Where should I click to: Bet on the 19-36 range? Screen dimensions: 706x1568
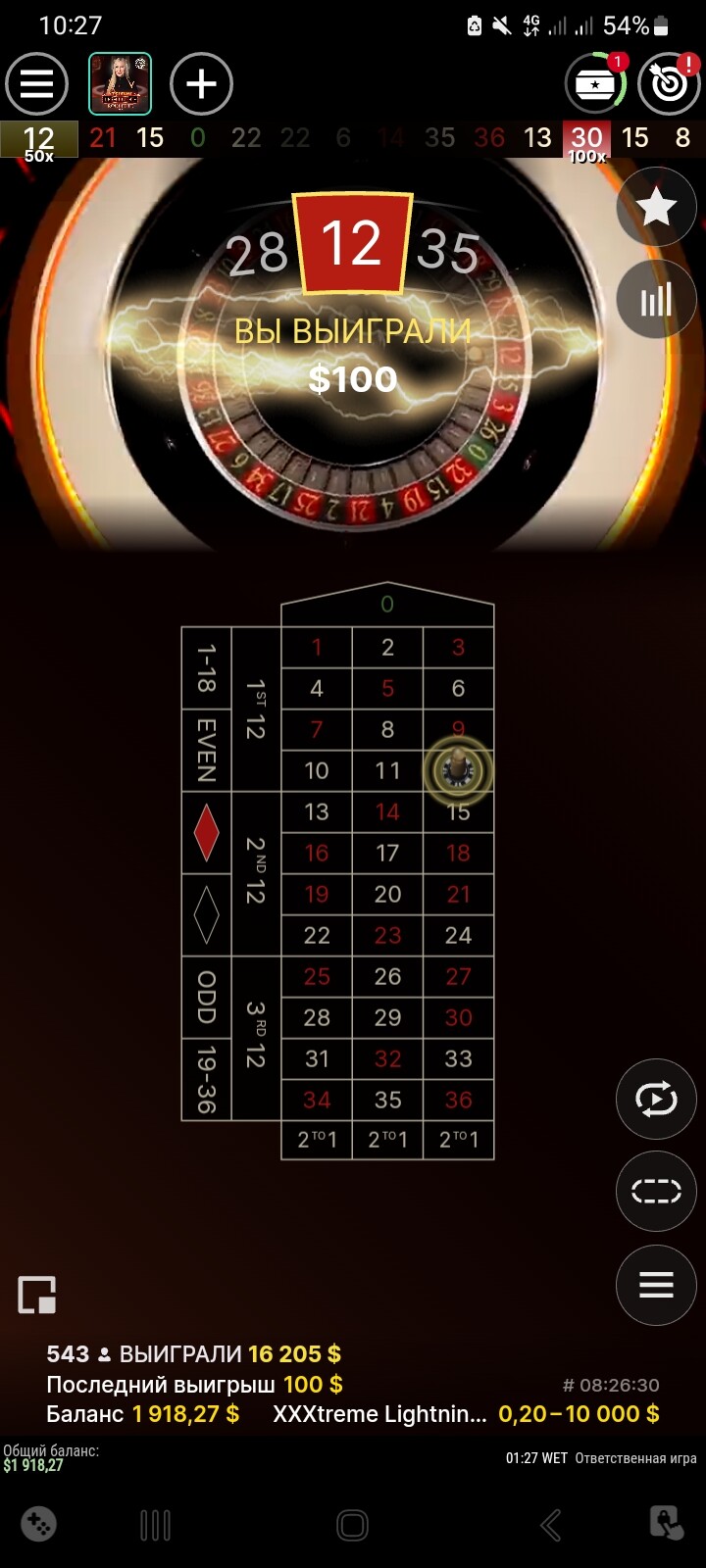pos(206,1079)
